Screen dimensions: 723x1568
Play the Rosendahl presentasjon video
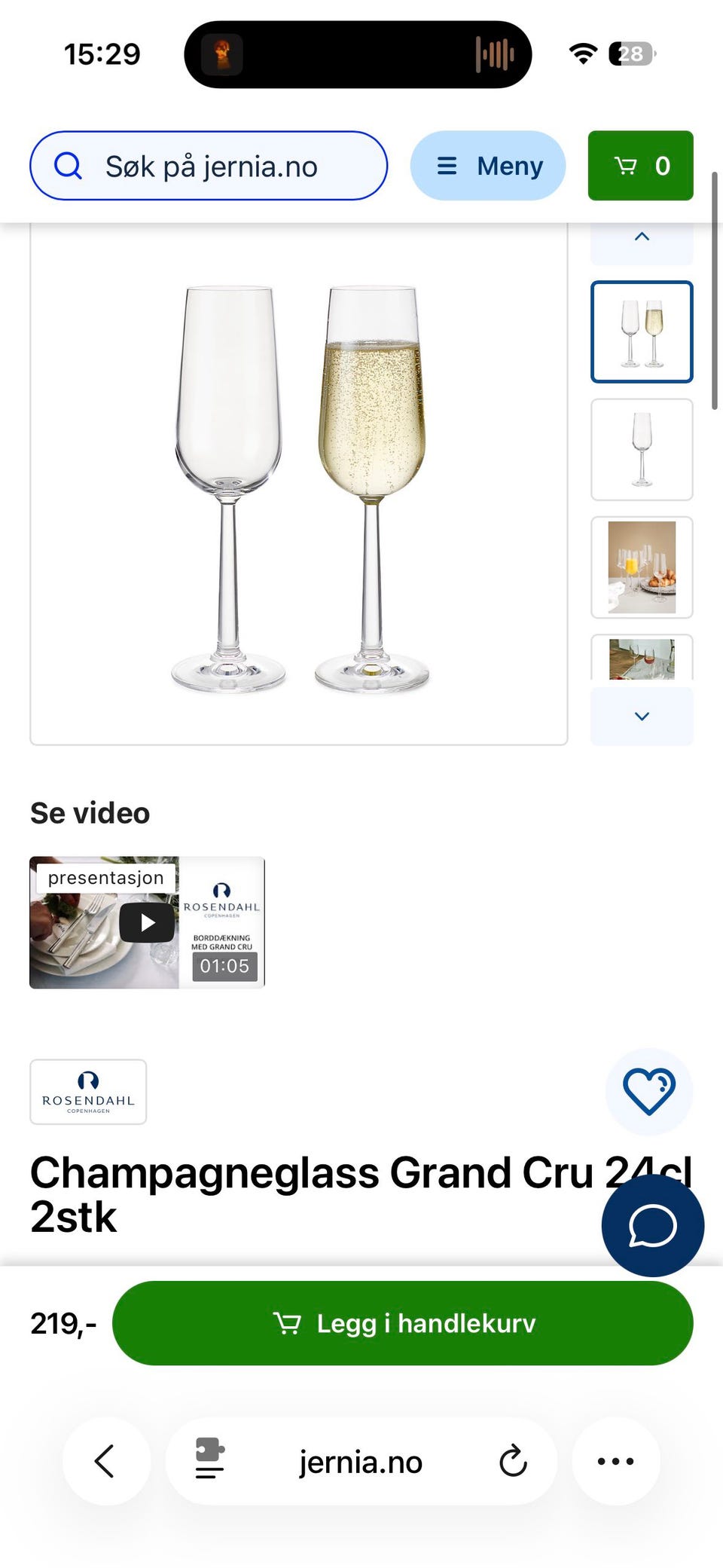pos(146,922)
